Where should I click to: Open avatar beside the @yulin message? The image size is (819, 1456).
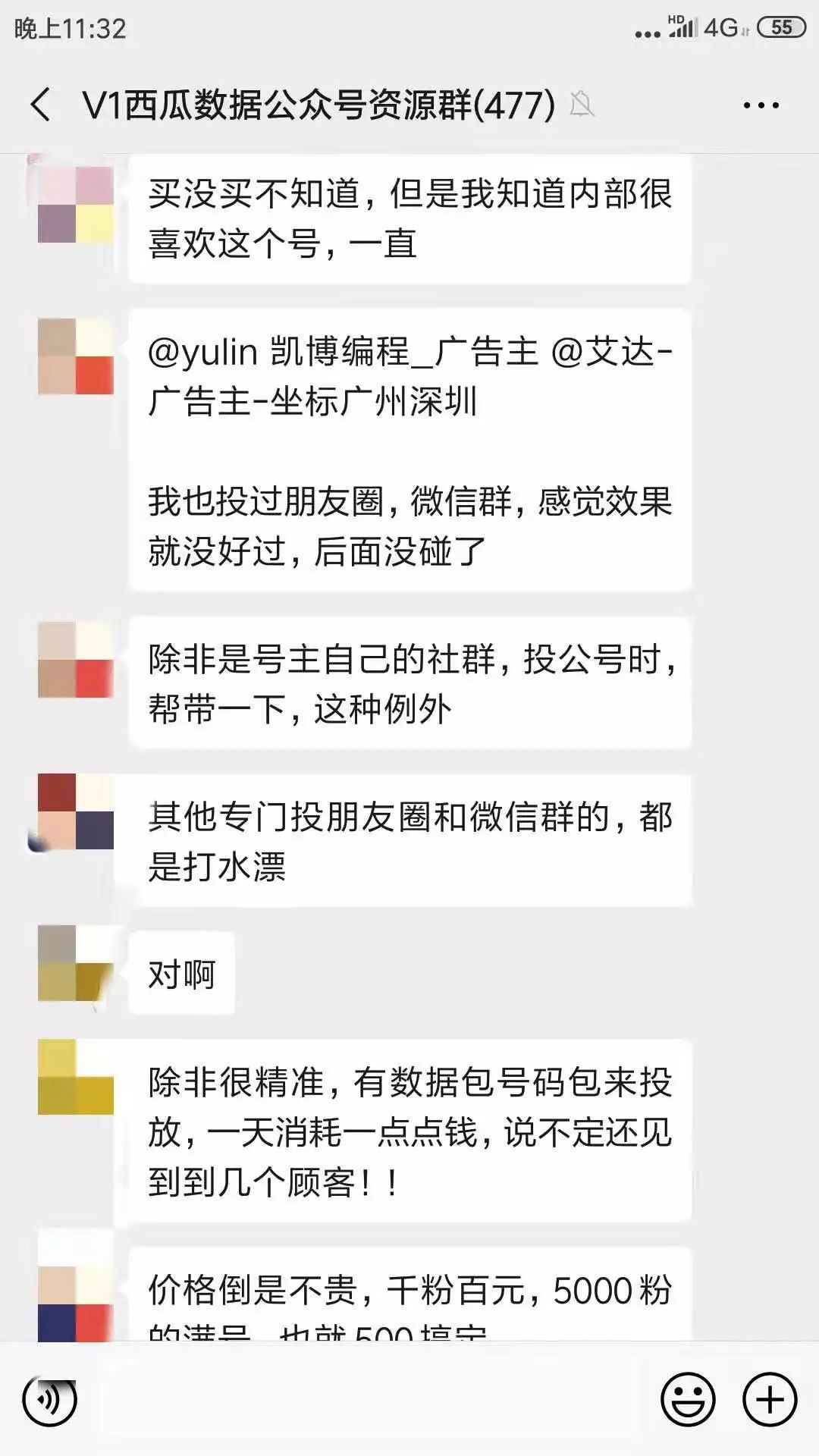[76, 356]
